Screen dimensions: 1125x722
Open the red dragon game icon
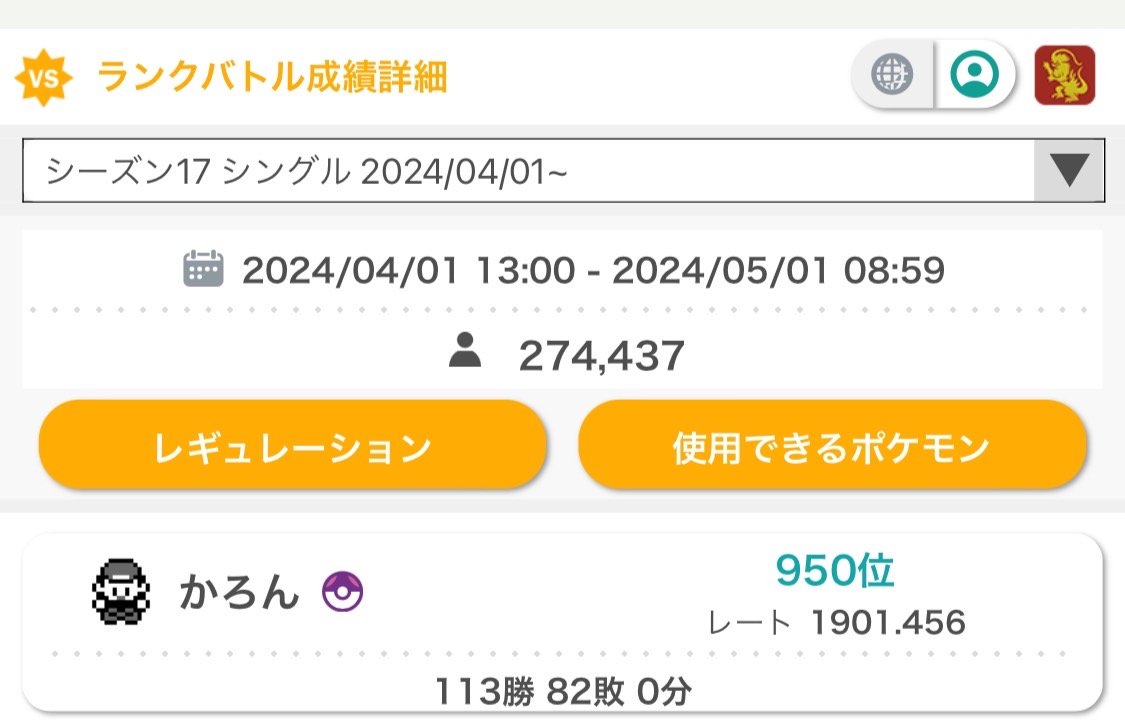(x=1064, y=75)
